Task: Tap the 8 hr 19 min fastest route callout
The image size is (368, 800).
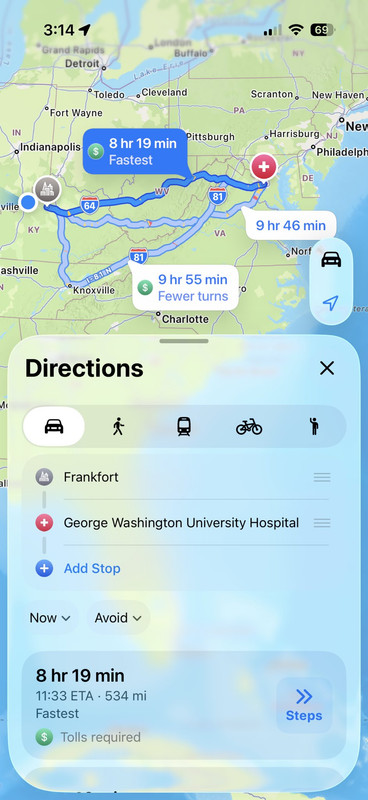Action: coord(135,152)
